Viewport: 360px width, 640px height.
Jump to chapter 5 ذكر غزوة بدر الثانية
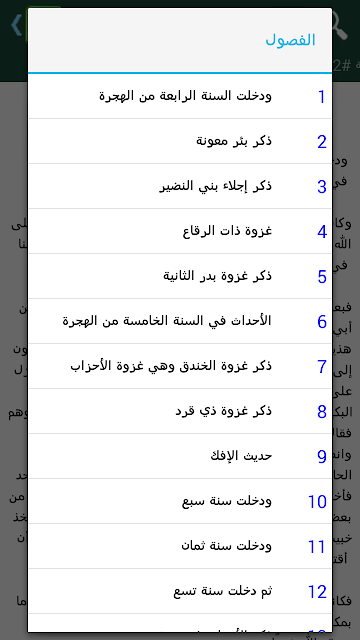pyautogui.click(x=180, y=276)
